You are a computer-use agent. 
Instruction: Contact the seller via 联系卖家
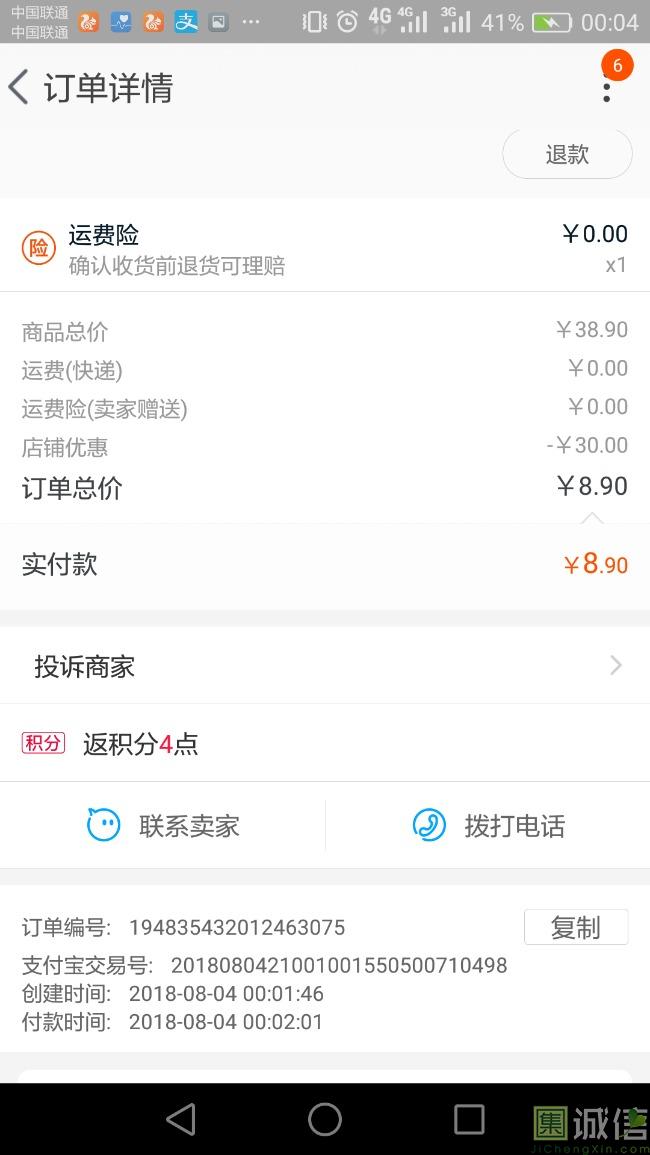click(163, 826)
